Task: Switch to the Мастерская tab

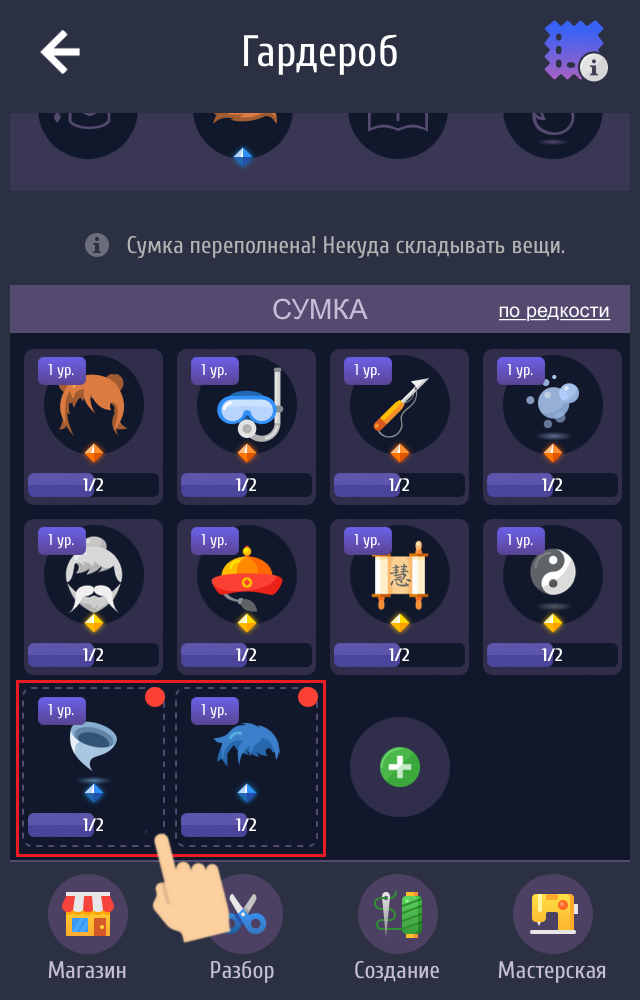Action: pyautogui.click(x=552, y=925)
